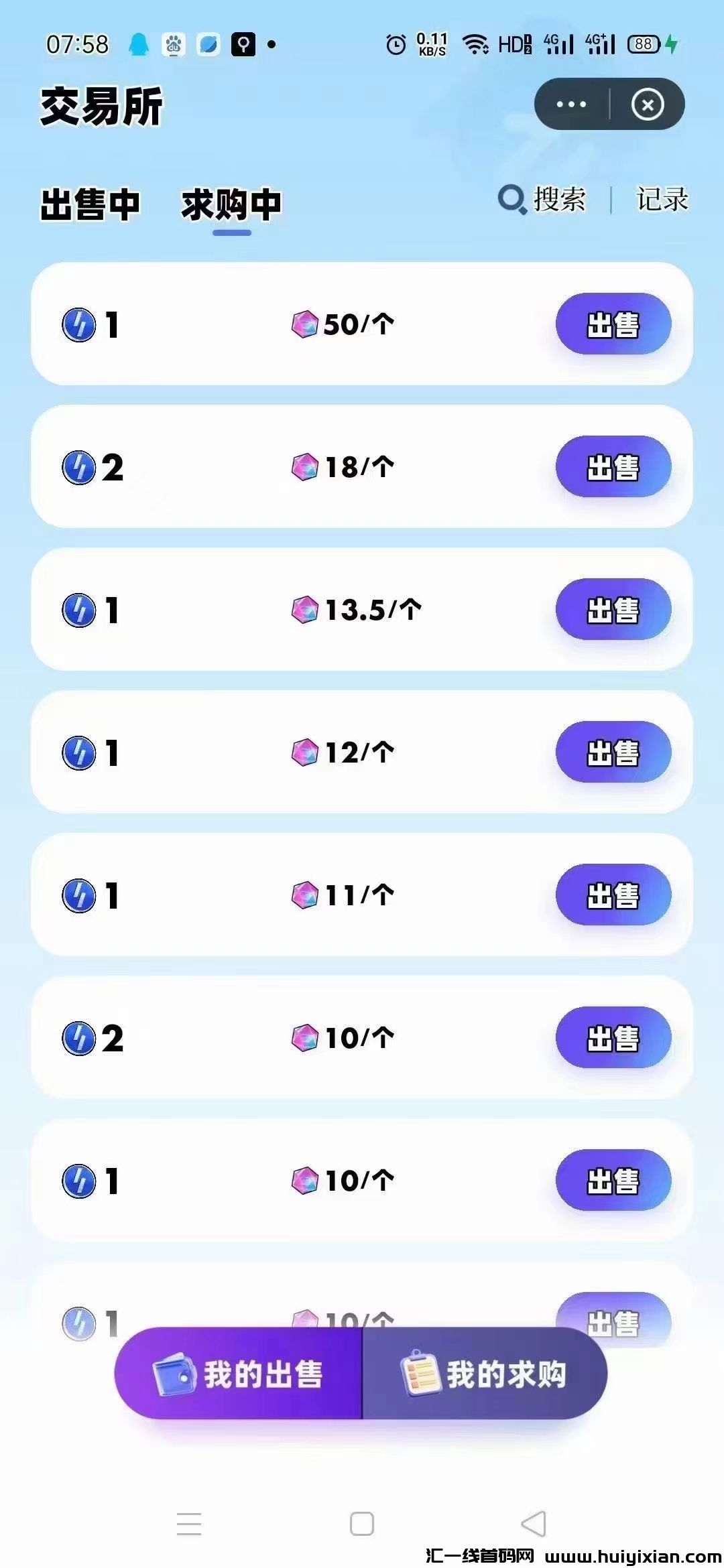This screenshot has height=1568, width=724.
Task: Return to the home screen
Action: click(x=362, y=1524)
